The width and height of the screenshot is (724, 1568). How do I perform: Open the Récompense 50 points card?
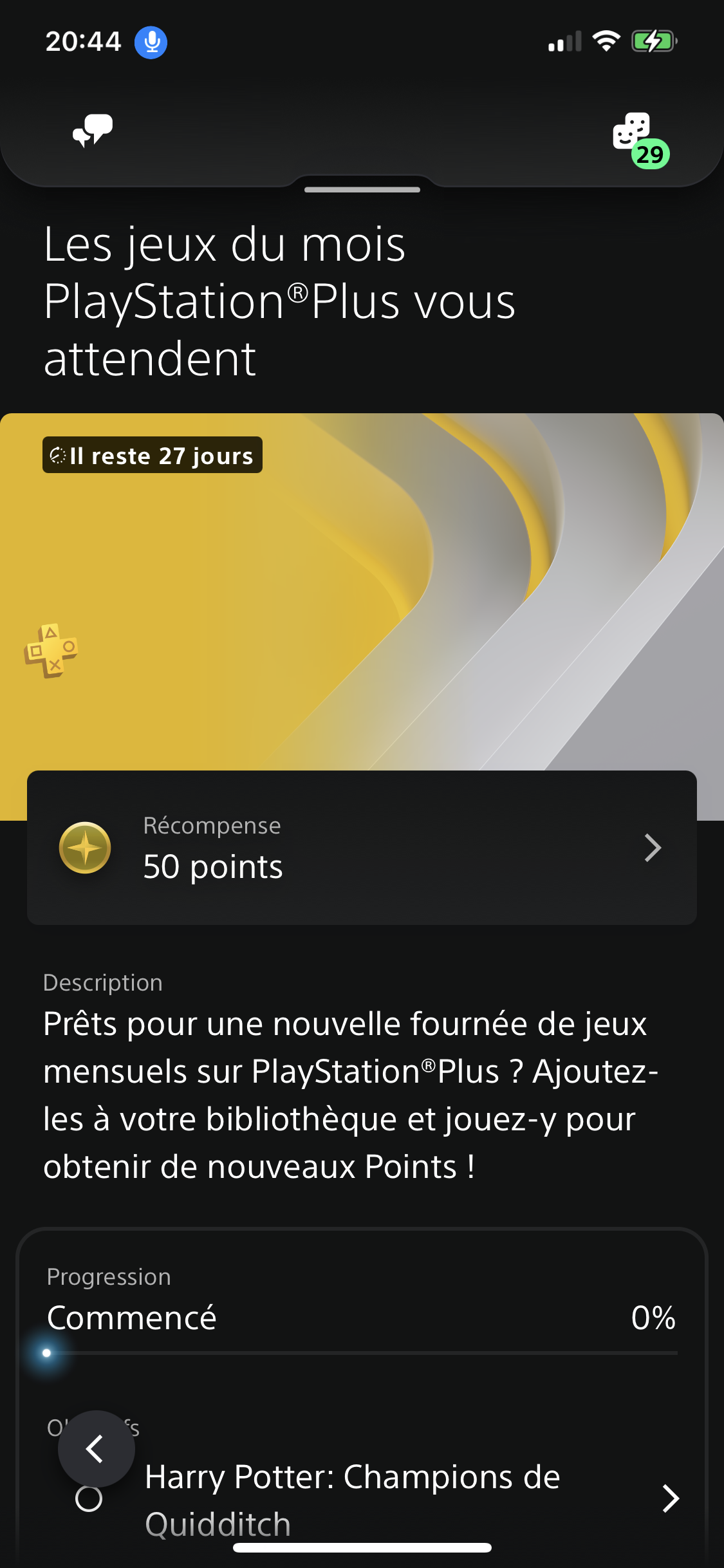[x=362, y=847]
